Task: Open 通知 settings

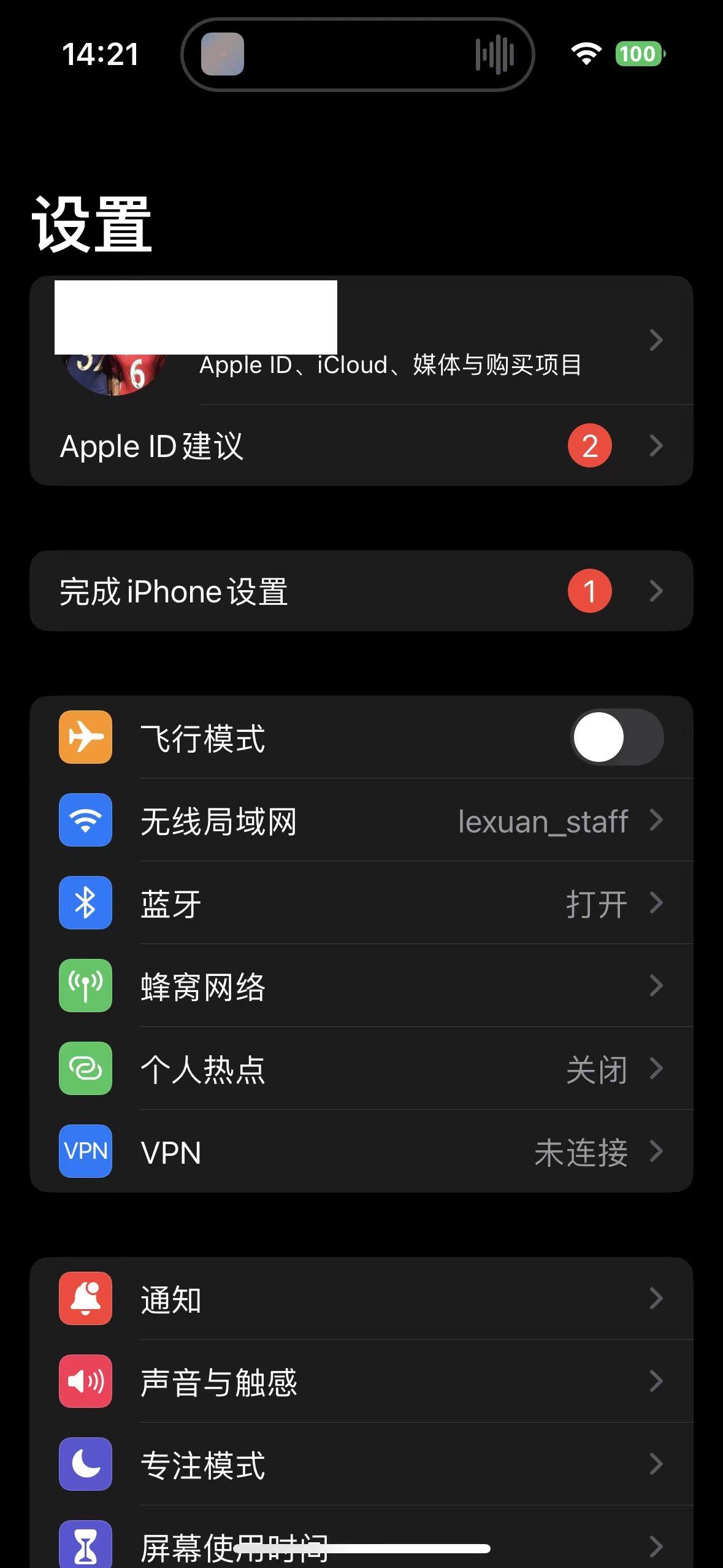Action: point(361,1299)
